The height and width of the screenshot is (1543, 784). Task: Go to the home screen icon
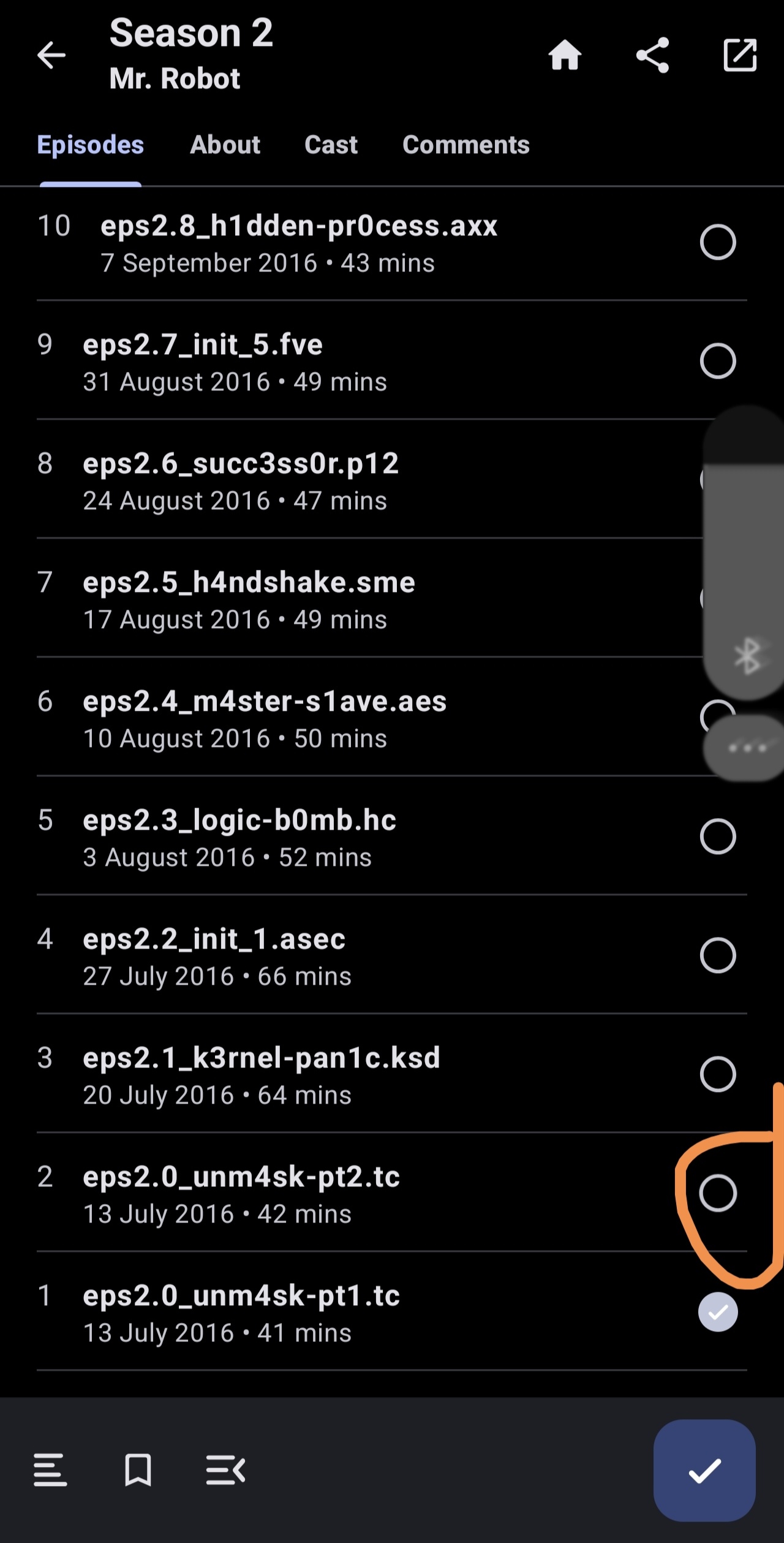pos(565,56)
